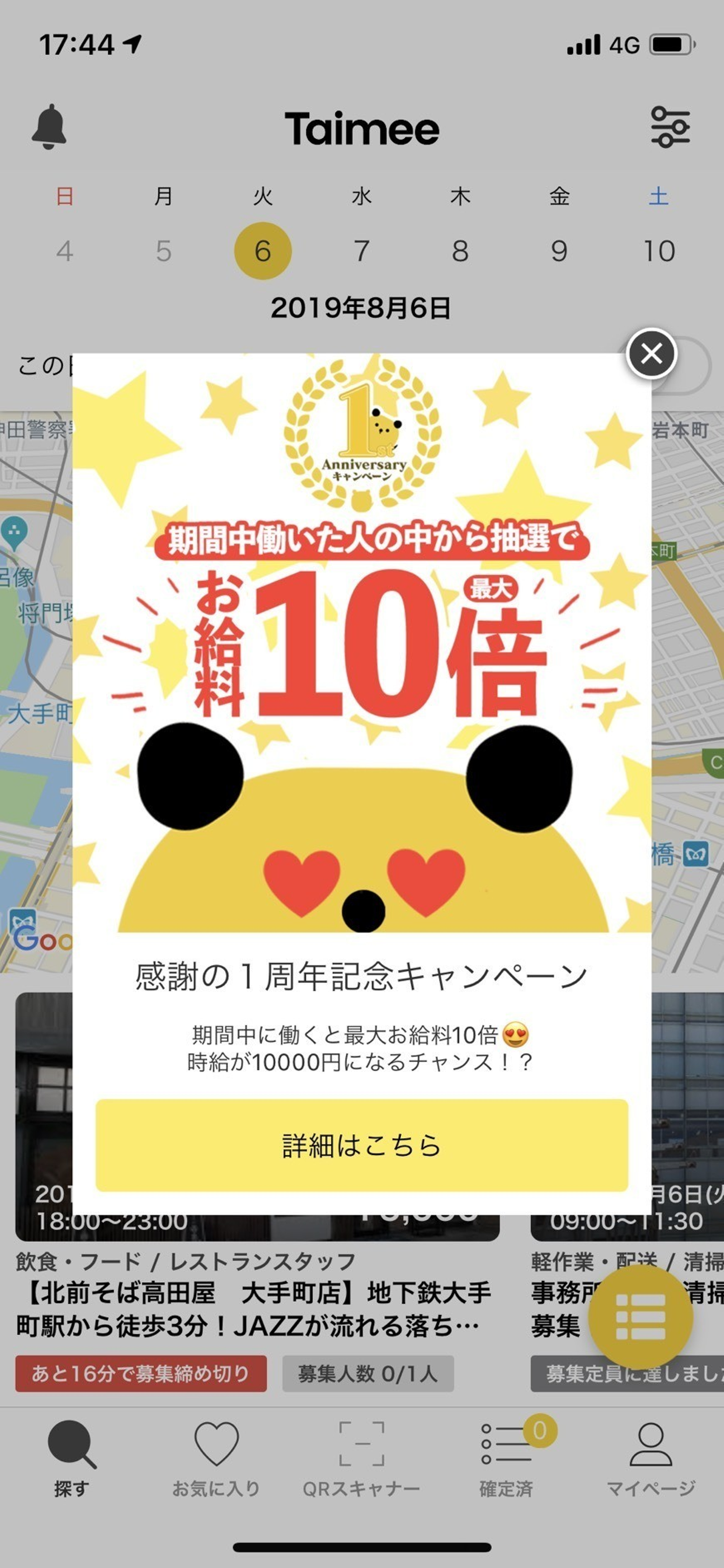Open the notifications bell

tap(49, 127)
